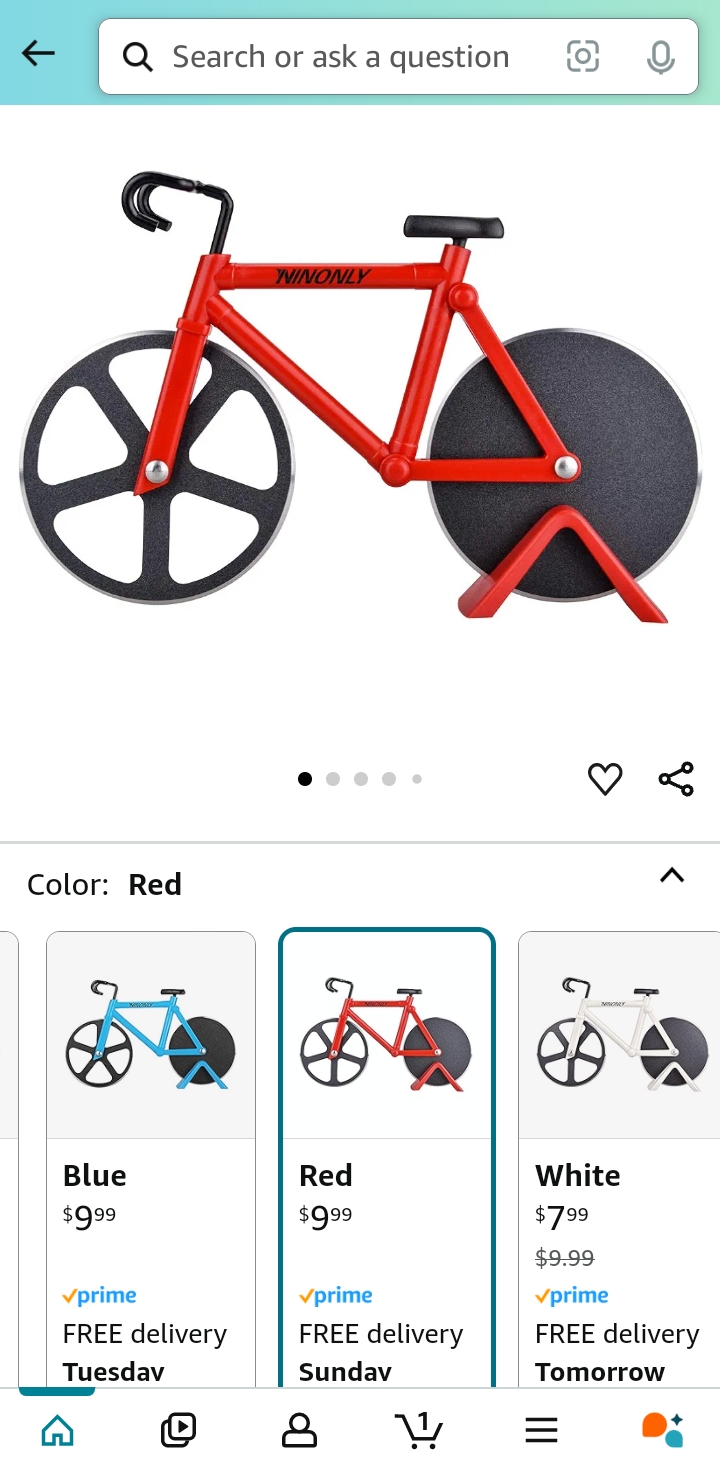Collapse the Color options section

point(672,876)
